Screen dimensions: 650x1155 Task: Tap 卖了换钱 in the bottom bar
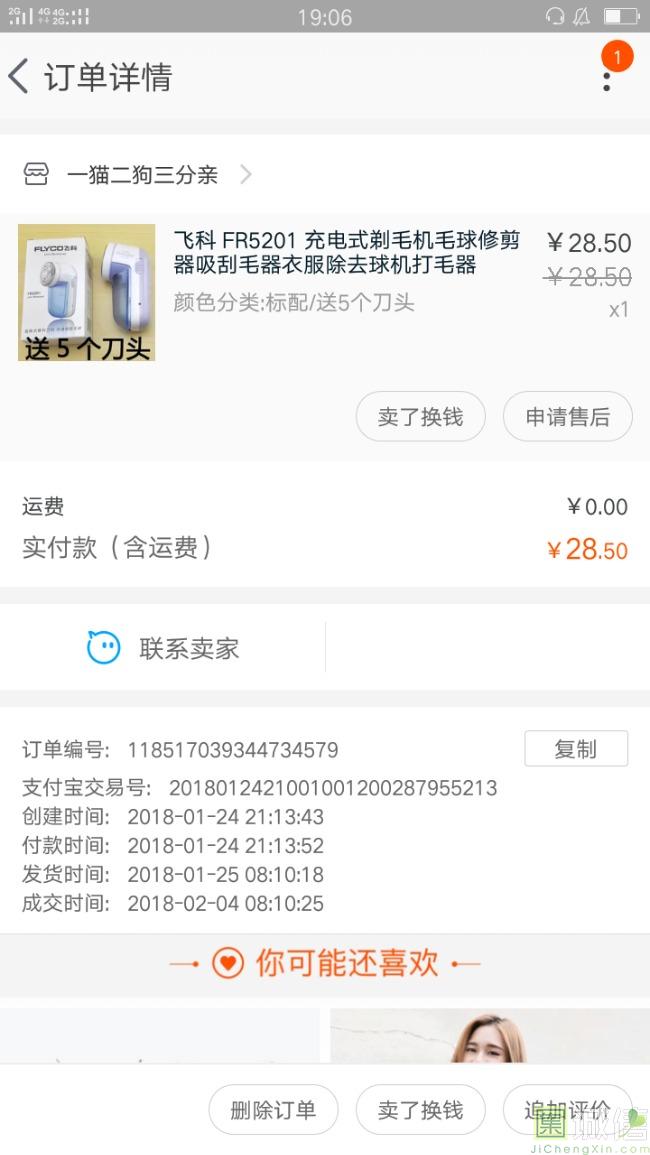click(420, 1110)
